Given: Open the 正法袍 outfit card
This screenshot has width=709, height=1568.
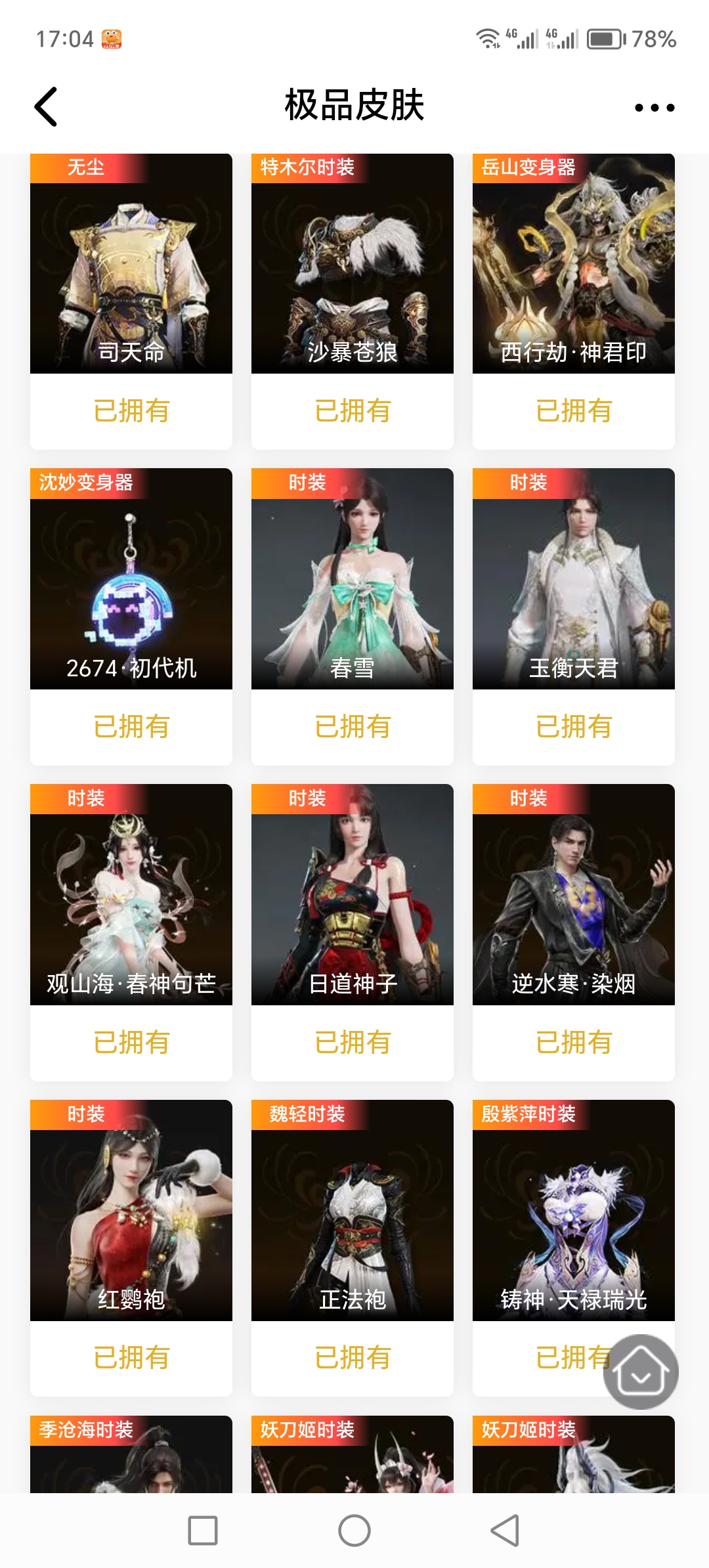Looking at the screenshot, I should [x=353, y=1221].
